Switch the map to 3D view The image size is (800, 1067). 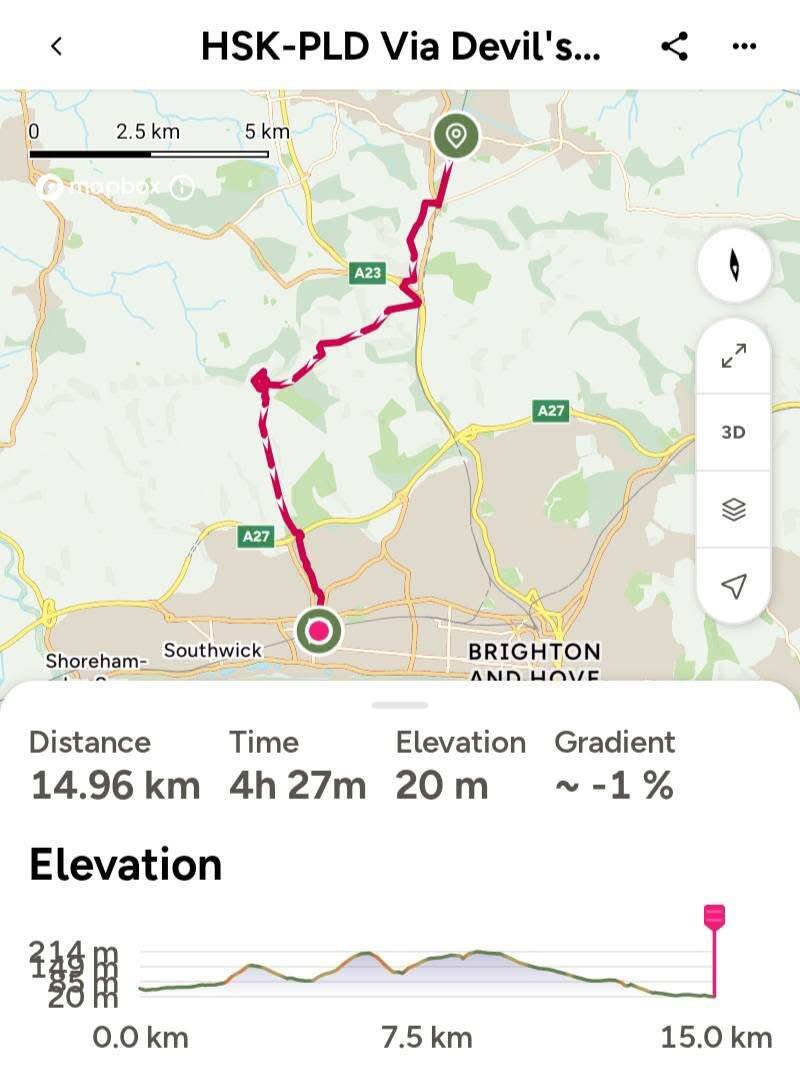click(x=733, y=432)
